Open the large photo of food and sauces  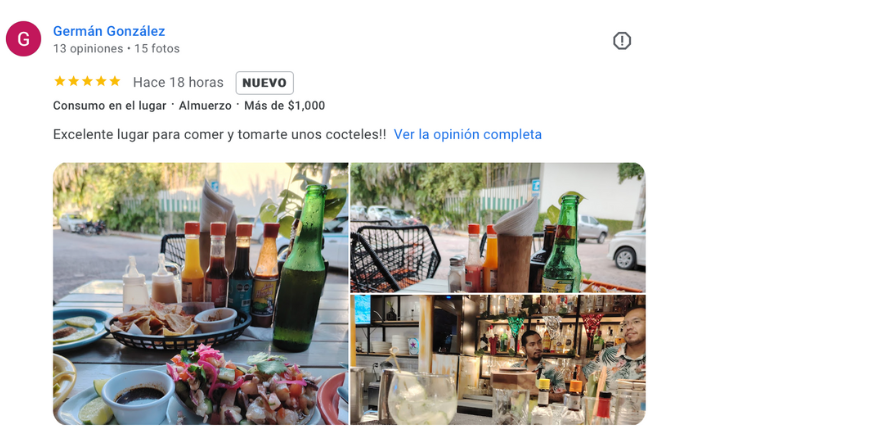200,294
